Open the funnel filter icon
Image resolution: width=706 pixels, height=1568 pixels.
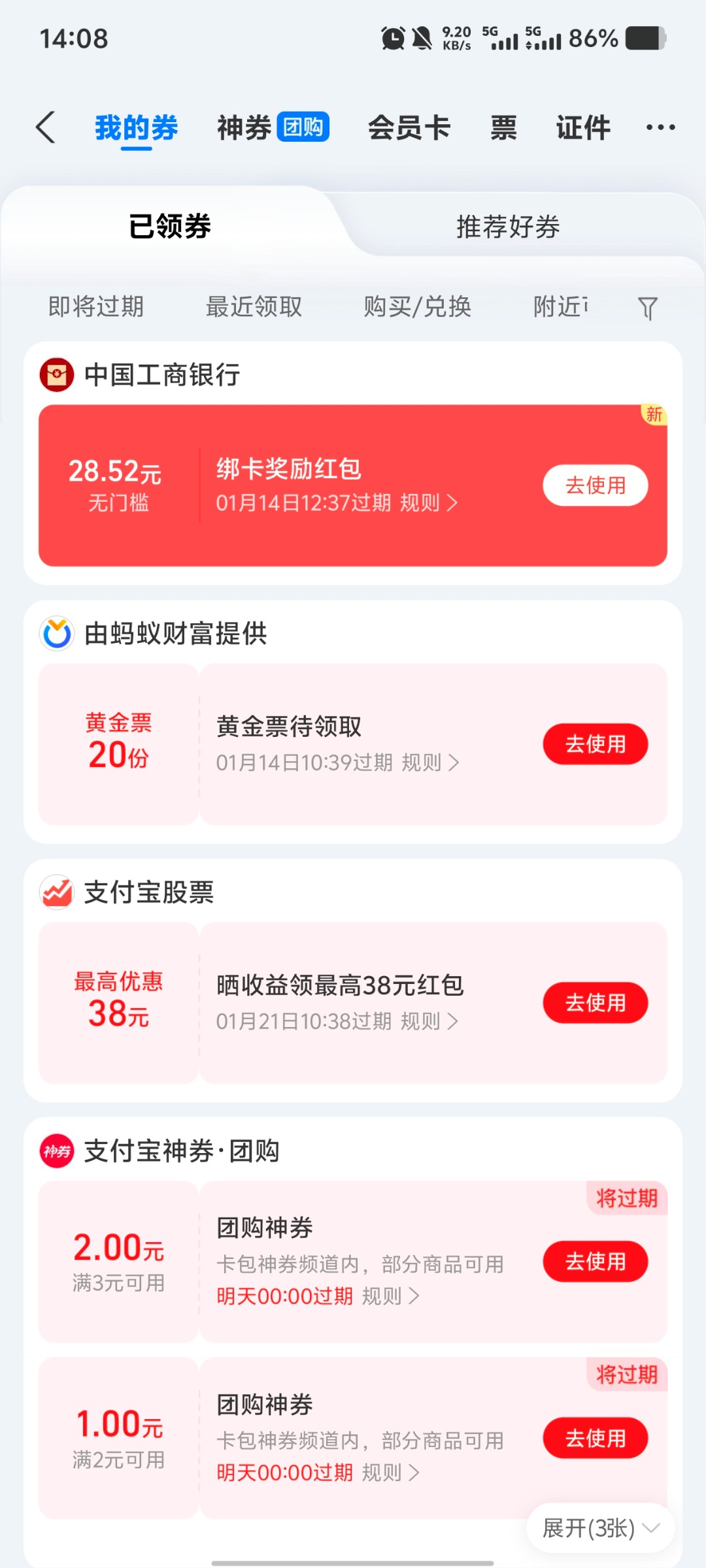(647, 308)
